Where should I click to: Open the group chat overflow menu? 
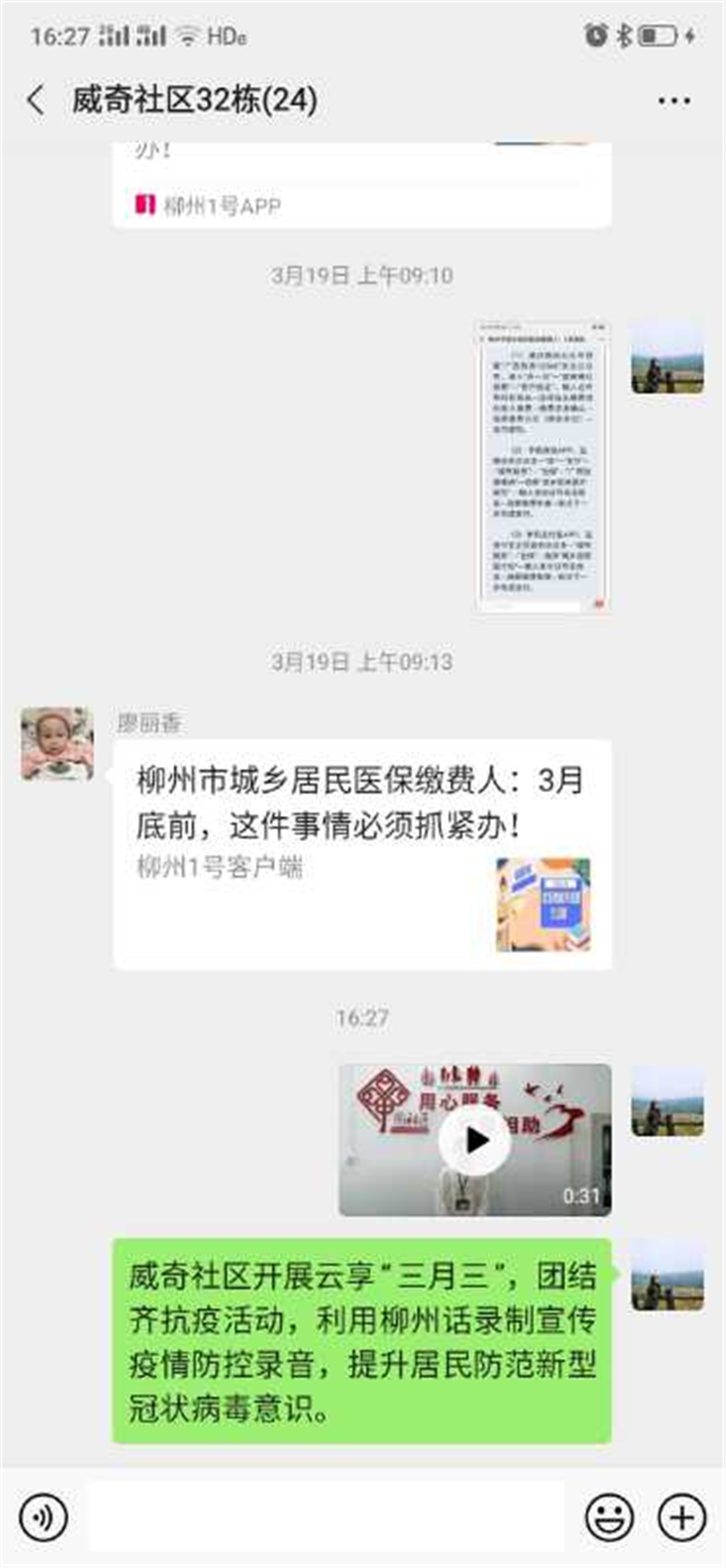(x=673, y=101)
